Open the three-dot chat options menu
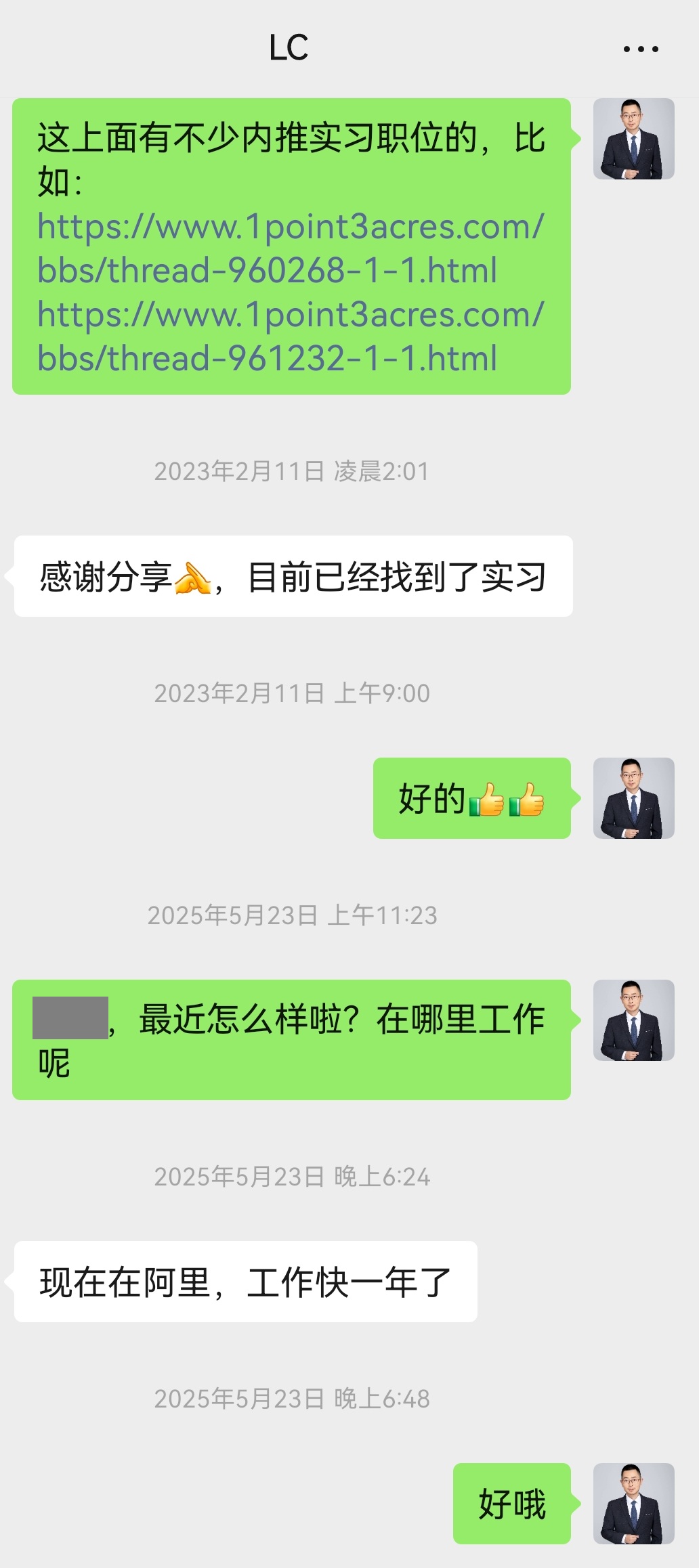699x1568 pixels. [x=640, y=49]
